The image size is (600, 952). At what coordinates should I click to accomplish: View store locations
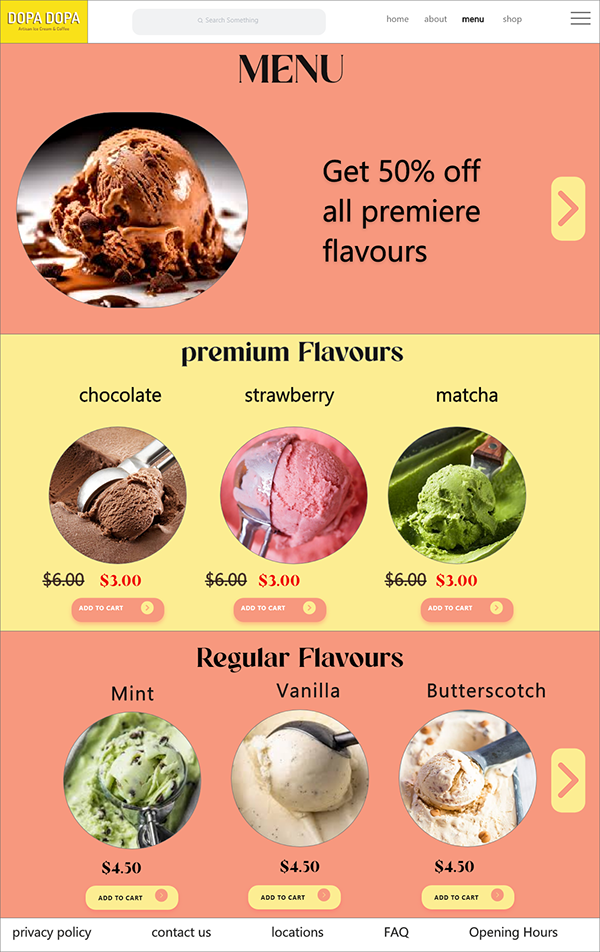pos(297,932)
